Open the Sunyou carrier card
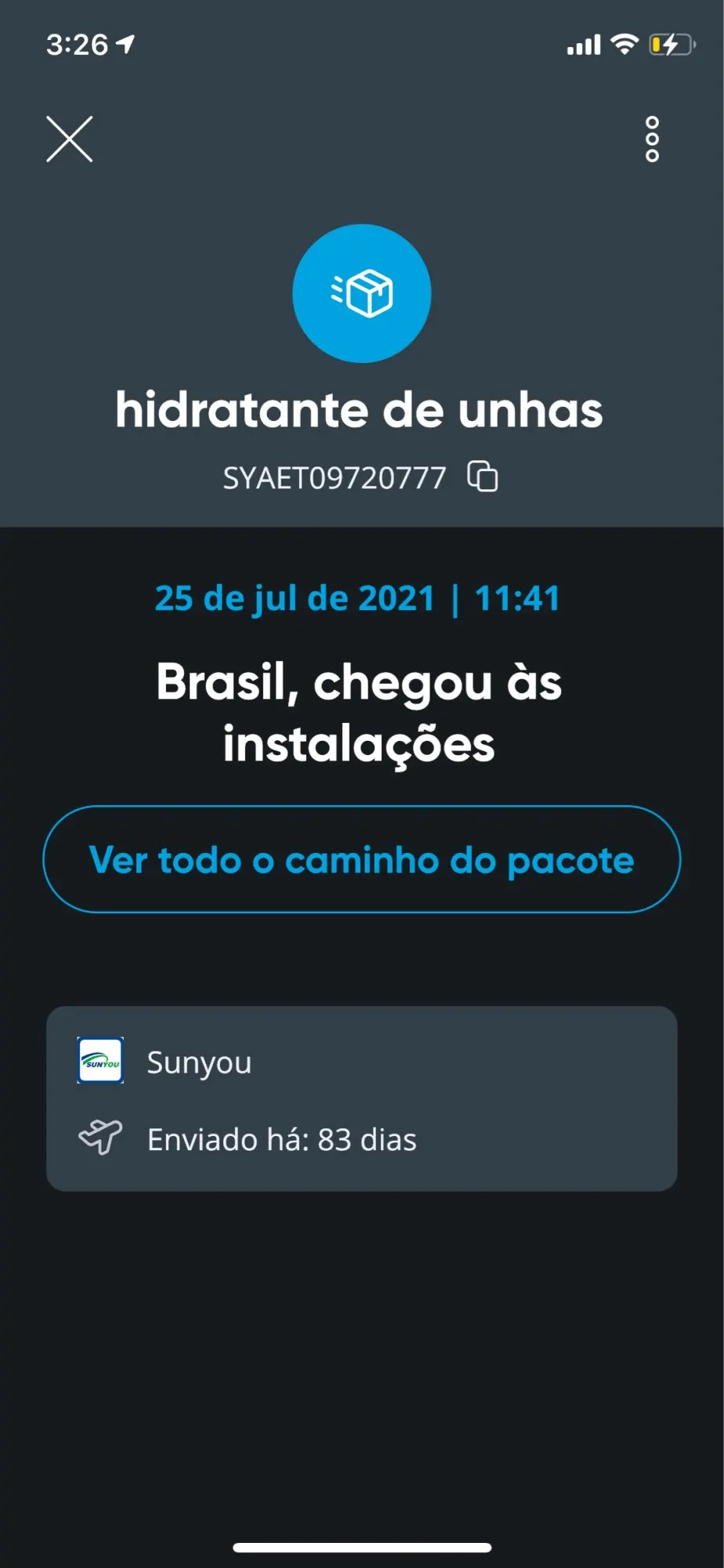Viewport: 724px width, 1568px height. (361, 1098)
